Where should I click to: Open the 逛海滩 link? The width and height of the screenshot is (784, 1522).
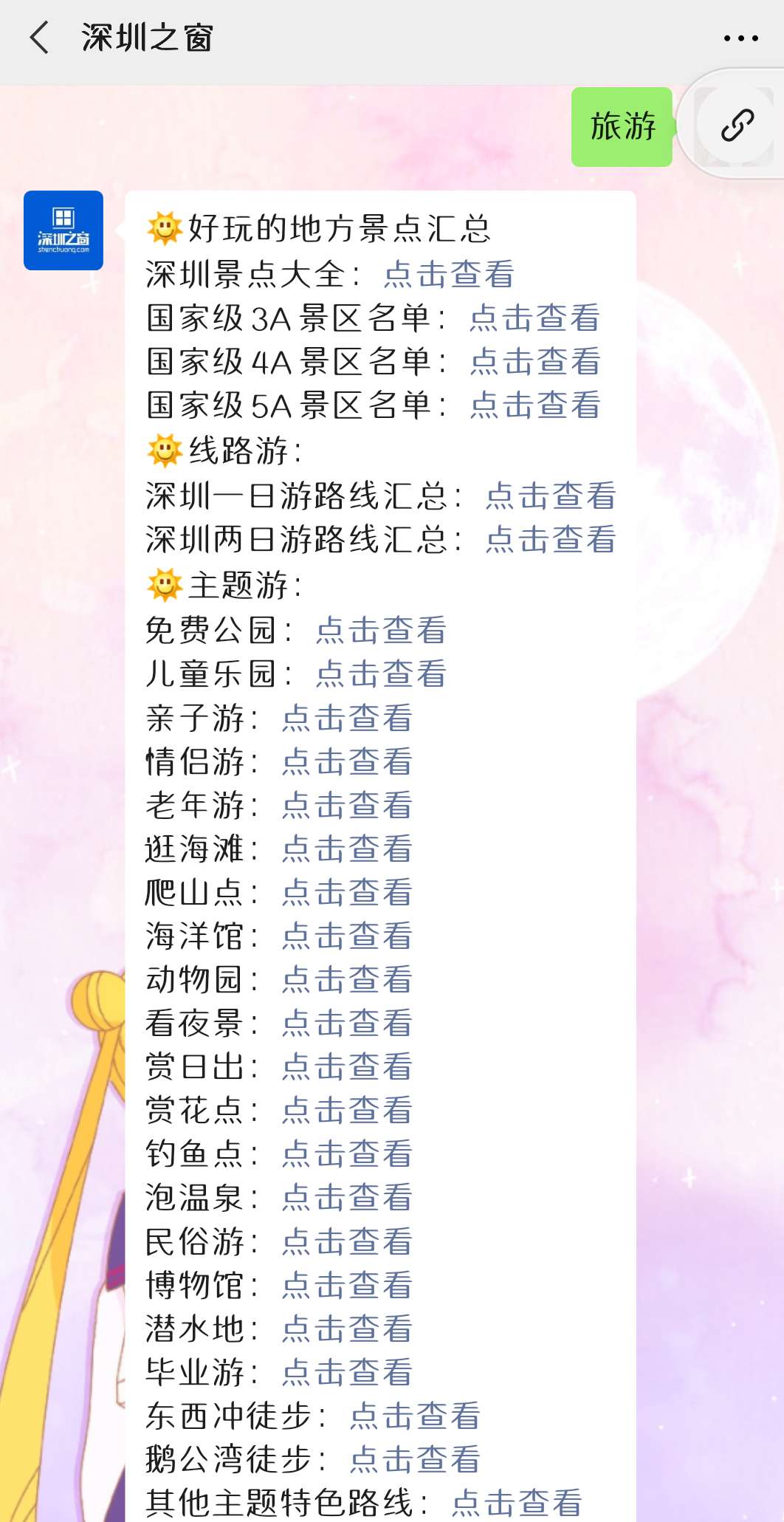click(347, 849)
